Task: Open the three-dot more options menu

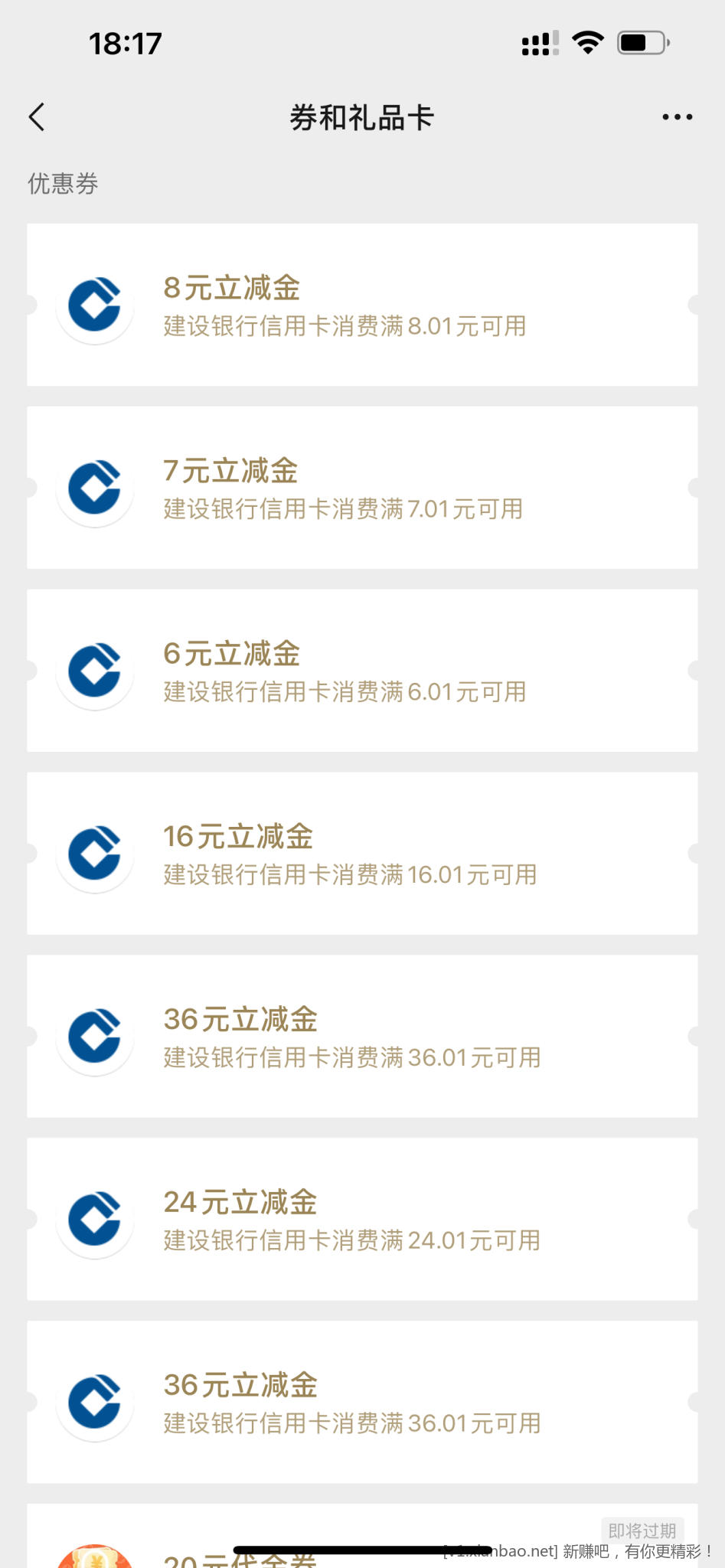Action: 677,117
